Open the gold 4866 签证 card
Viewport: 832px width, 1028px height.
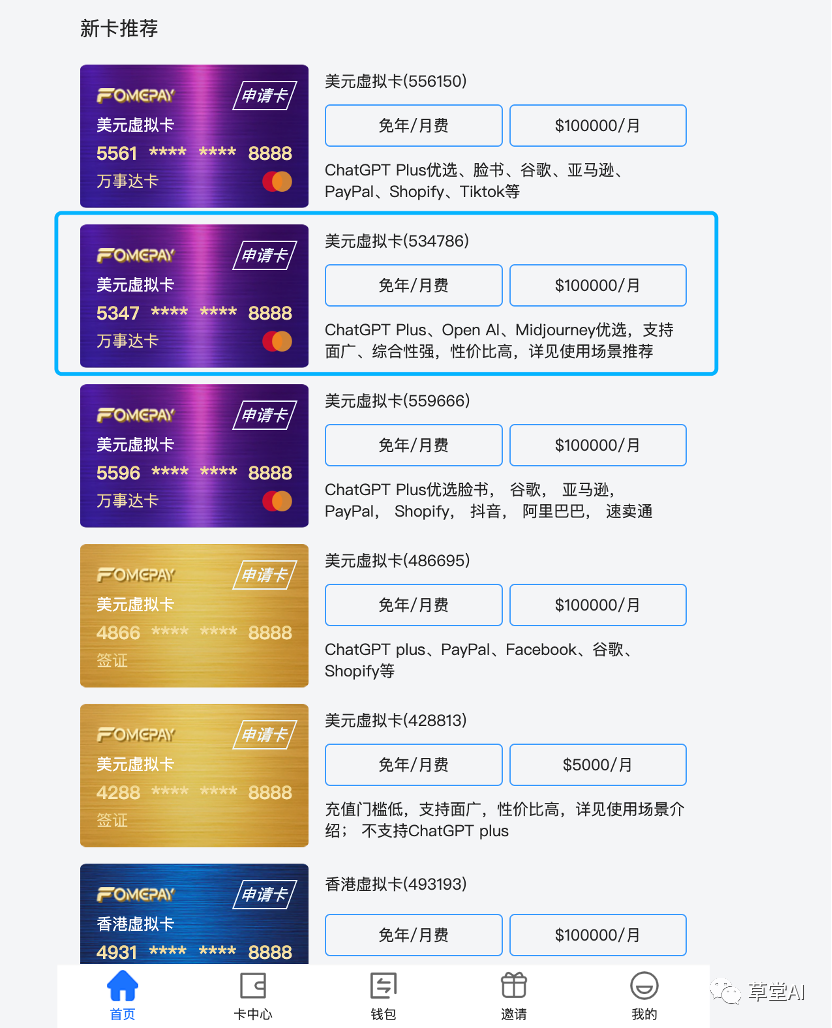click(x=194, y=616)
